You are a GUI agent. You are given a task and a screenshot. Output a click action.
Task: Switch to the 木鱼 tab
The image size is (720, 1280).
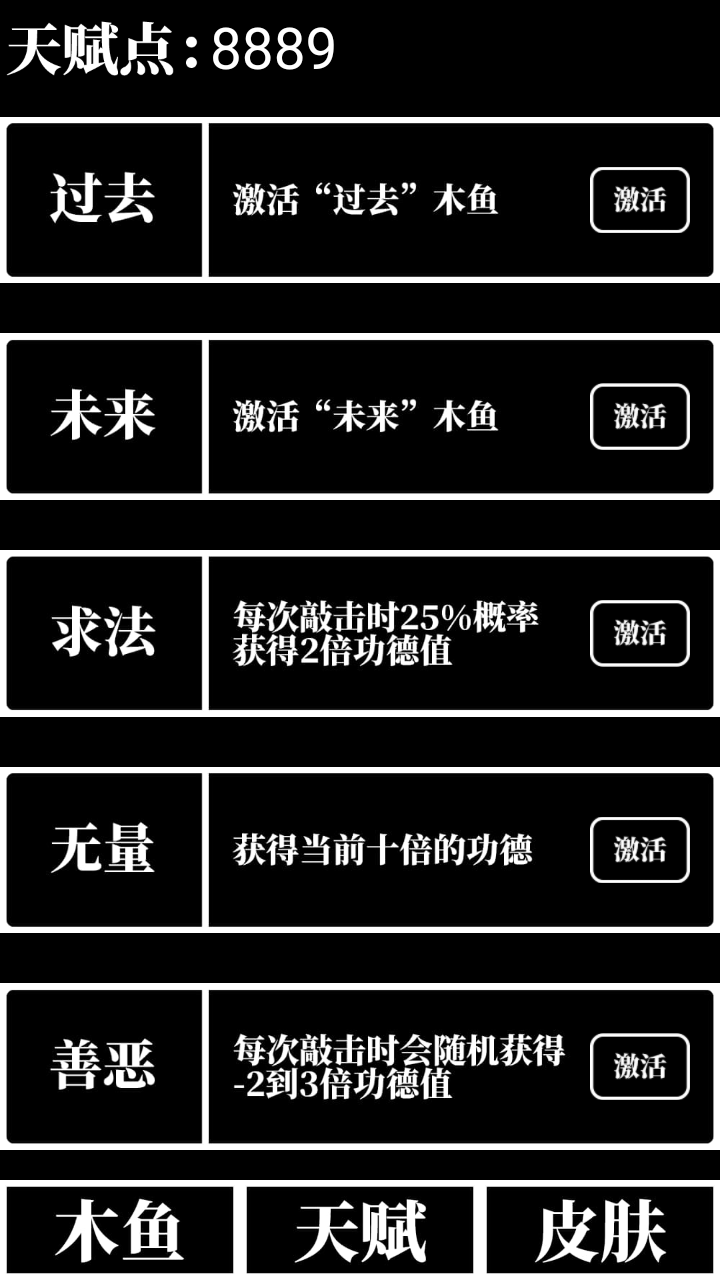pyautogui.click(x=120, y=1230)
